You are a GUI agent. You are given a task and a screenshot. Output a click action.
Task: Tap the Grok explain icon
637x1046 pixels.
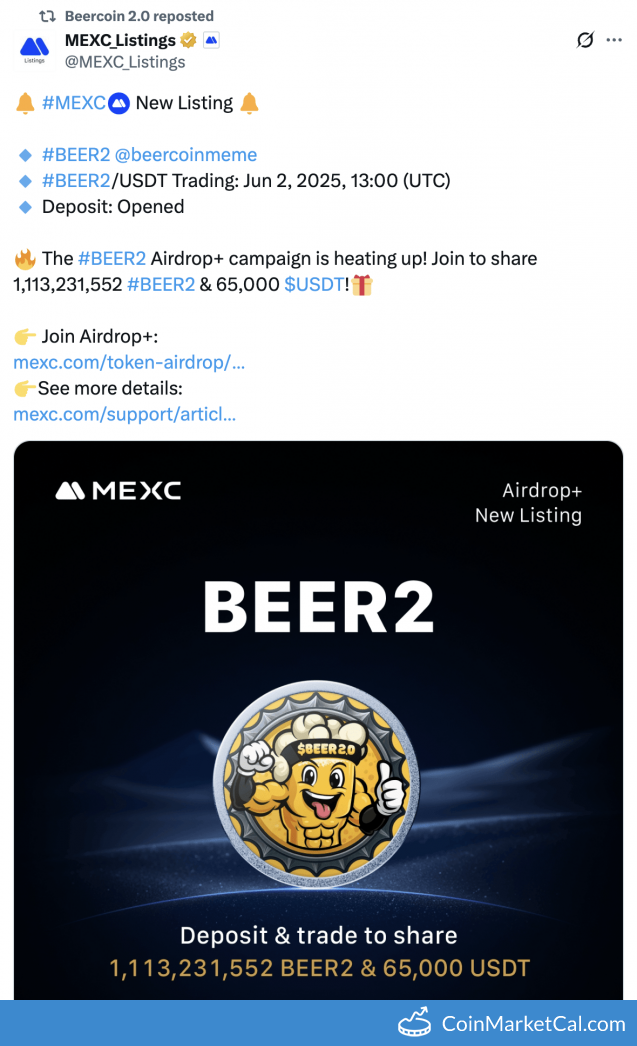pos(585,40)
